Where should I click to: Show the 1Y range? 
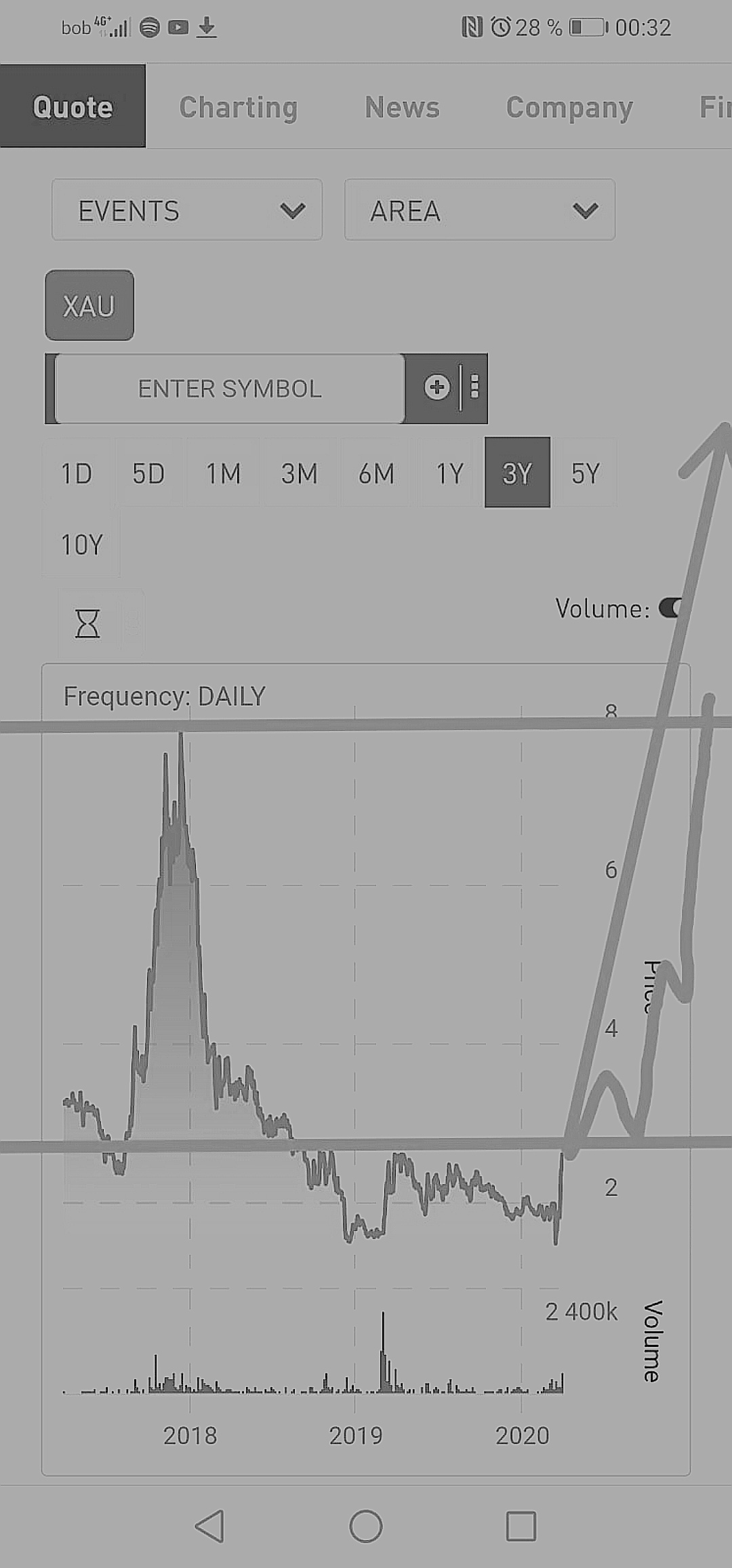[449, 473]
